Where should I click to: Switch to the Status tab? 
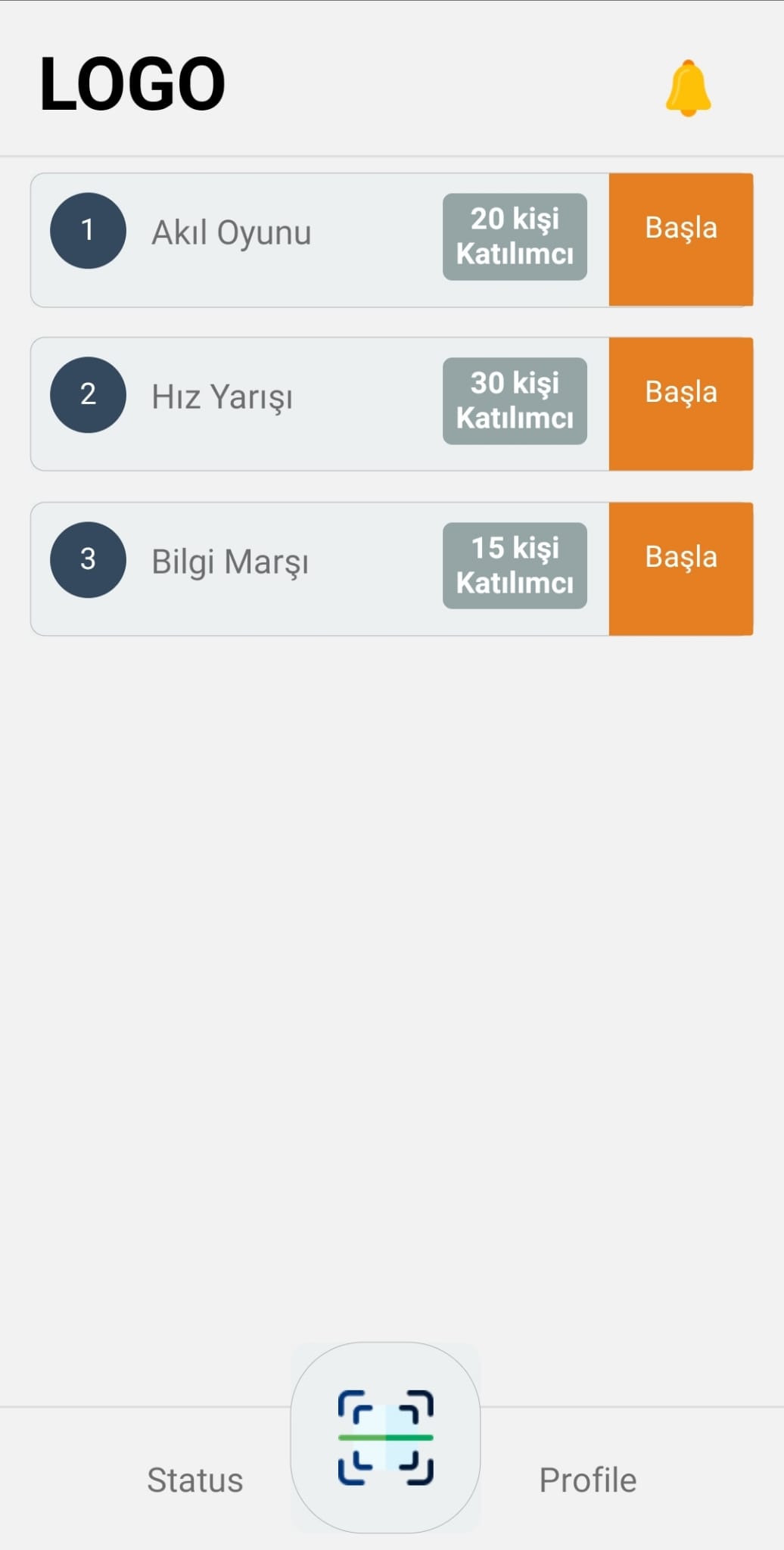click(x=194, y=1480)
